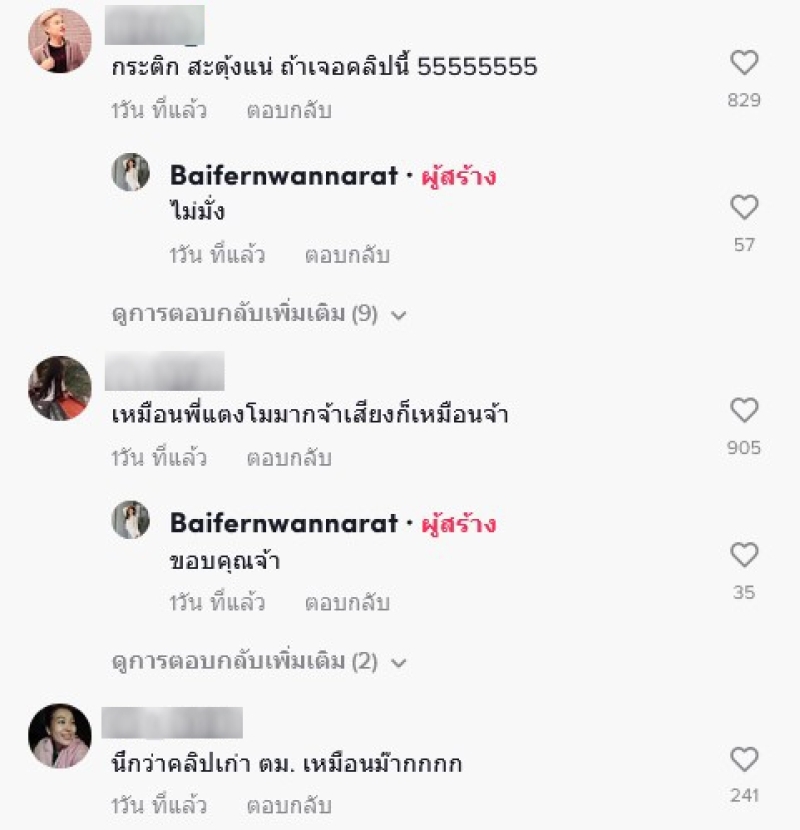Reply to Baifernwannarat's ขอบคุณจ้า comment
The width and height of the screenshot is (800, 830).
point(347,603)
